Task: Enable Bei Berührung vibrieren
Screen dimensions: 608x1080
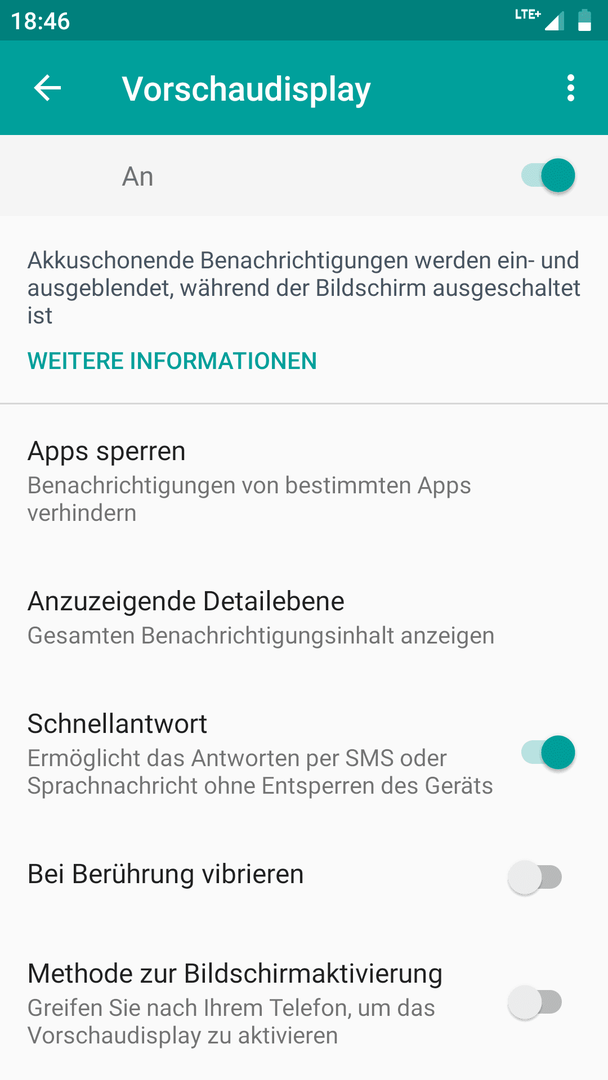Action: pos(535,877)
